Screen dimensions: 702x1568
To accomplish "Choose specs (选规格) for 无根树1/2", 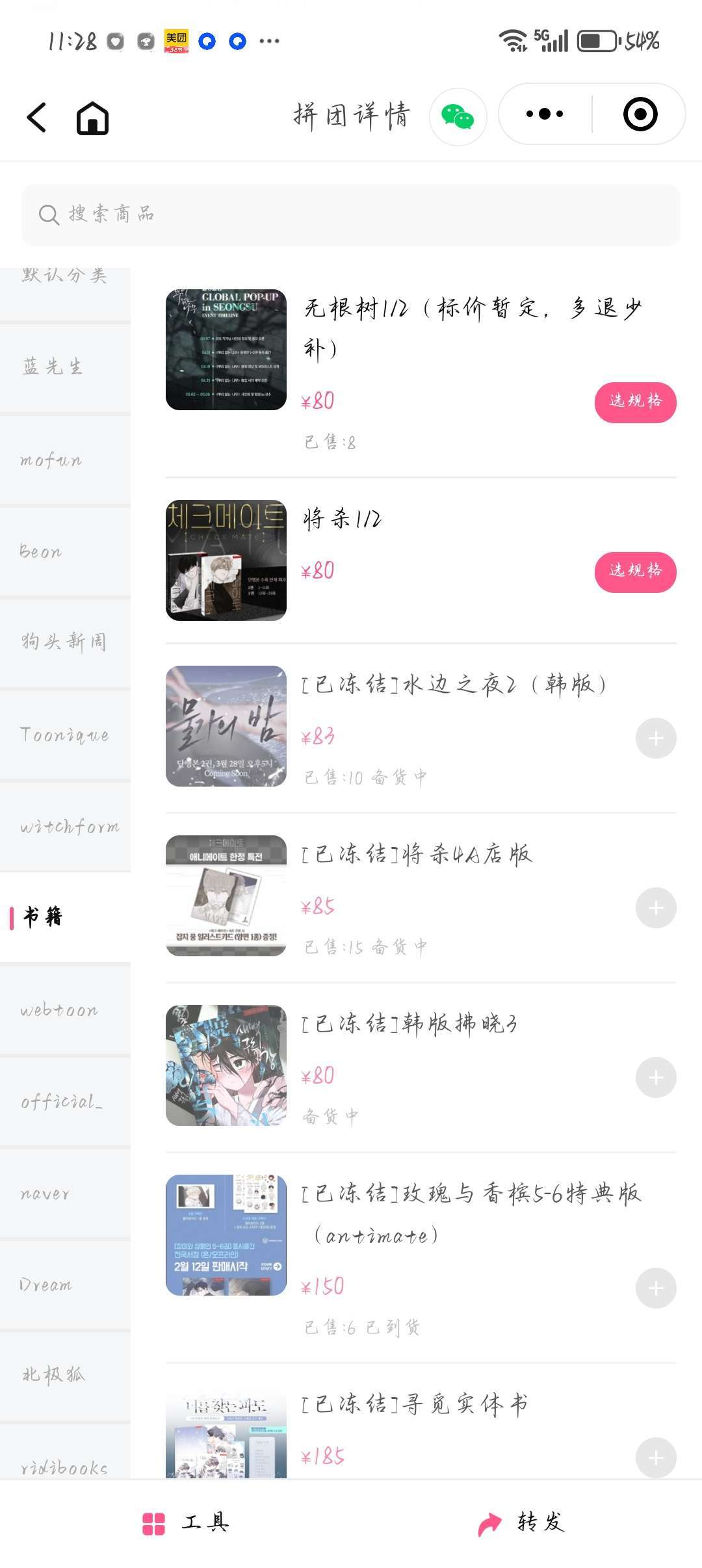I will (x=635, y=402).
